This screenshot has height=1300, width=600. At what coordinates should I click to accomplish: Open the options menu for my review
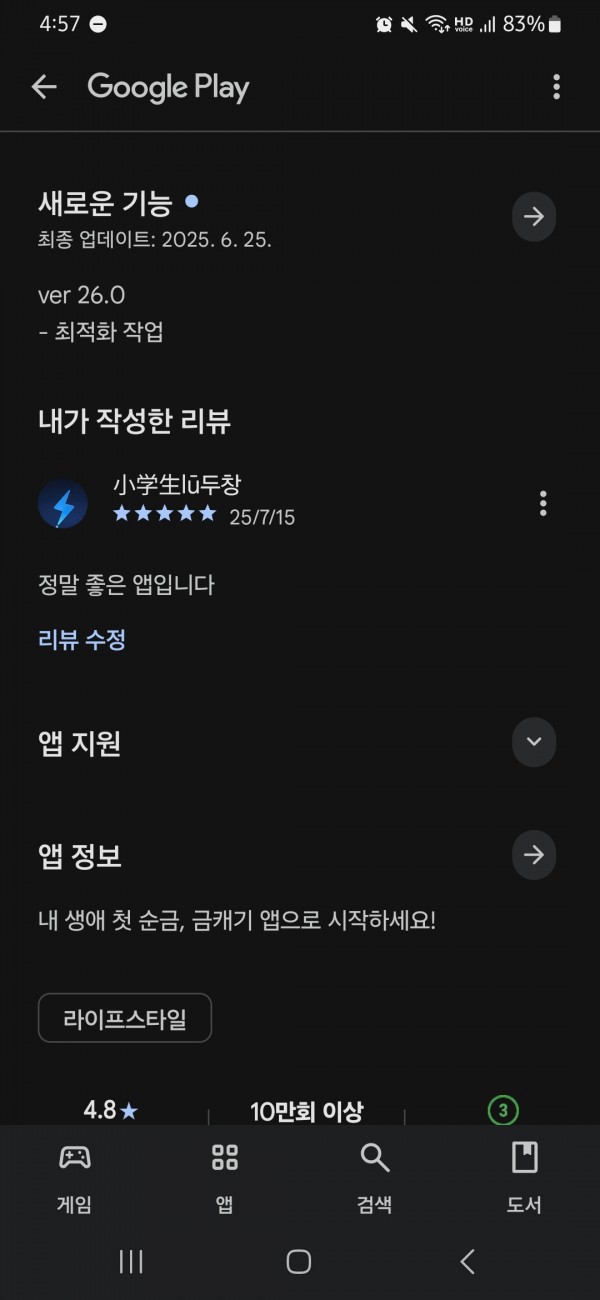pos(543,503)
